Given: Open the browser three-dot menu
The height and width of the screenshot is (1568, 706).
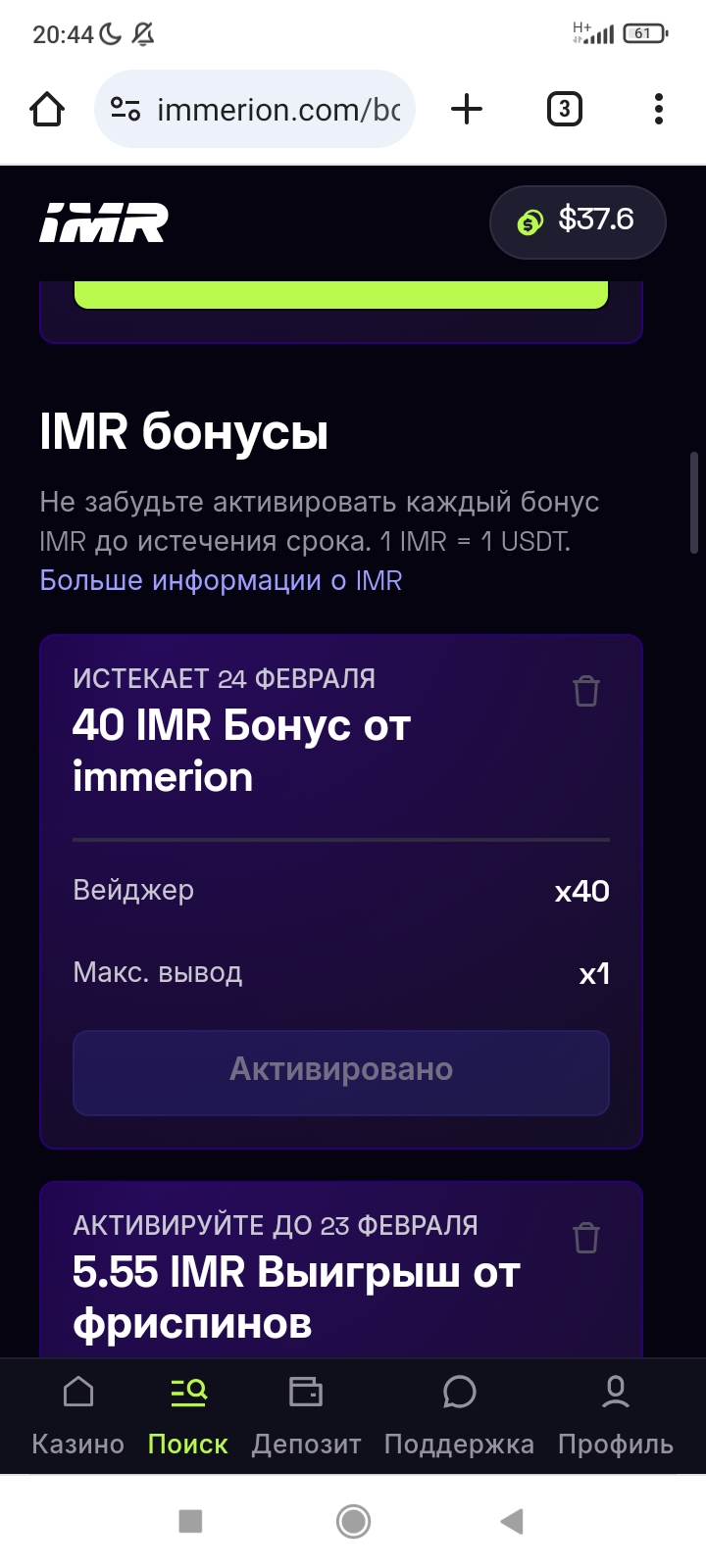Looking at the screenshot, I should [658, 109].
